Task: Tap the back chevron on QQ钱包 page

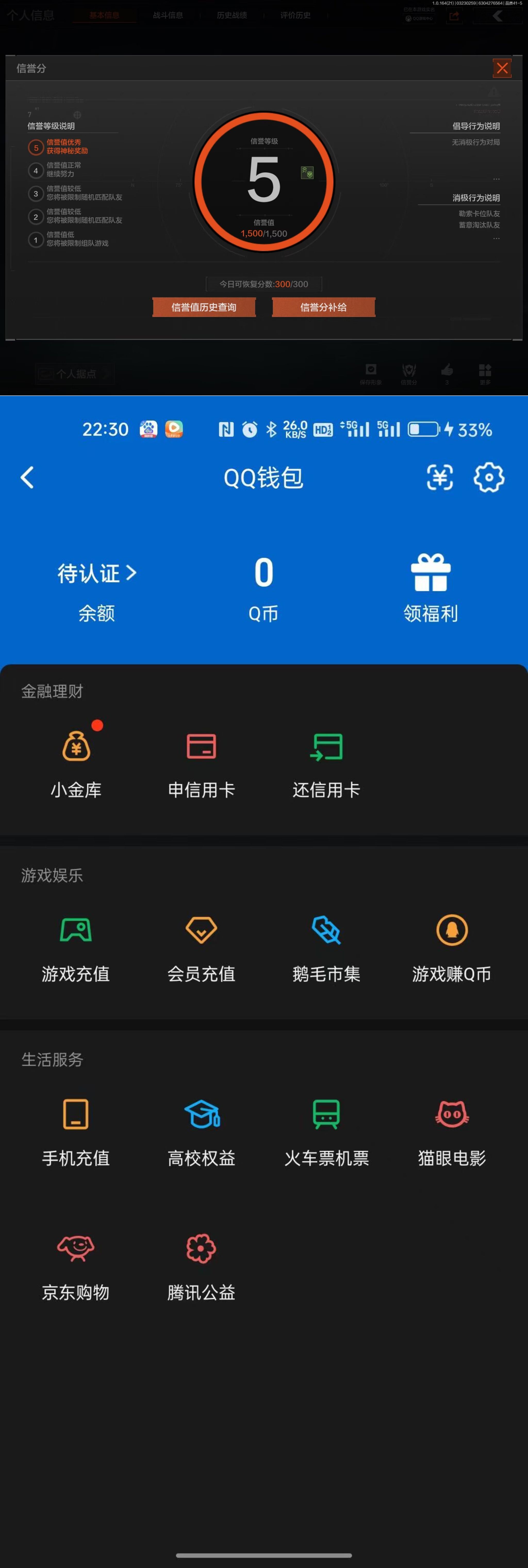Action: tap(27, 478)
